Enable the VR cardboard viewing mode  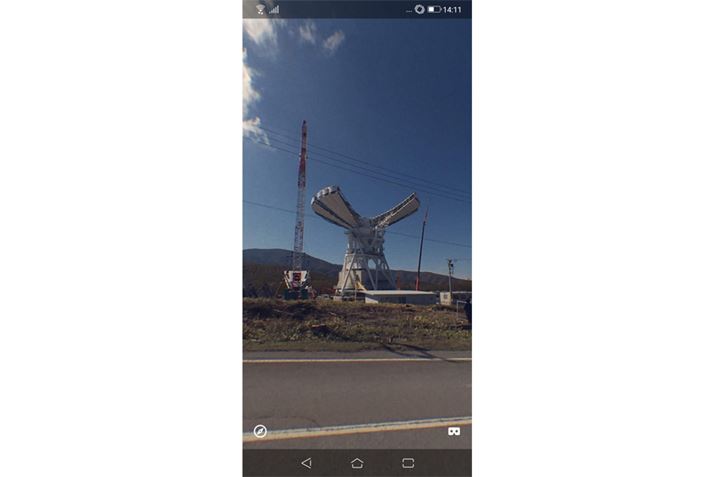454,431
